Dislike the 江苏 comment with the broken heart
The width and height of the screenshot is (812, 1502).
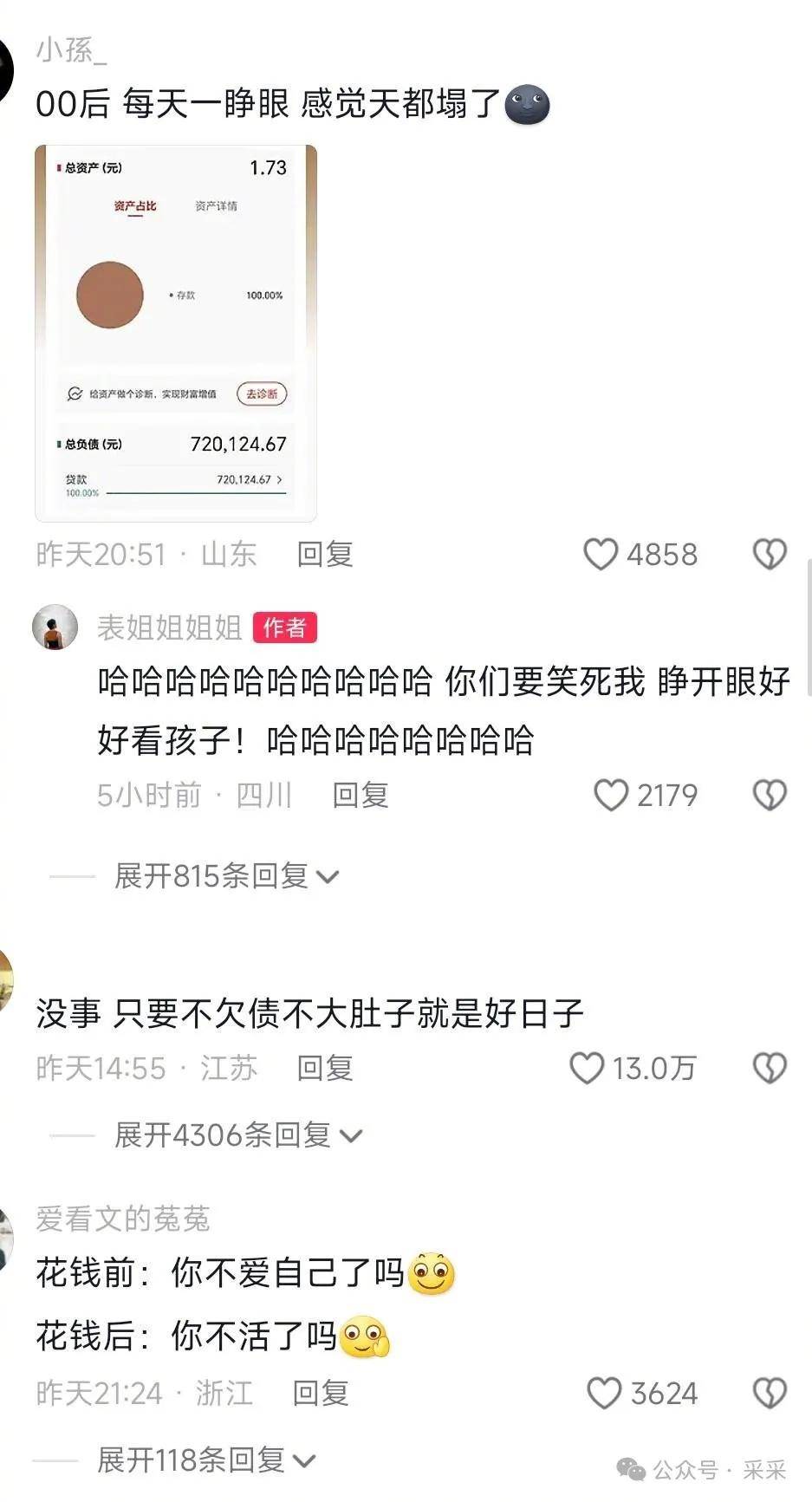[x=770, y=1068]
